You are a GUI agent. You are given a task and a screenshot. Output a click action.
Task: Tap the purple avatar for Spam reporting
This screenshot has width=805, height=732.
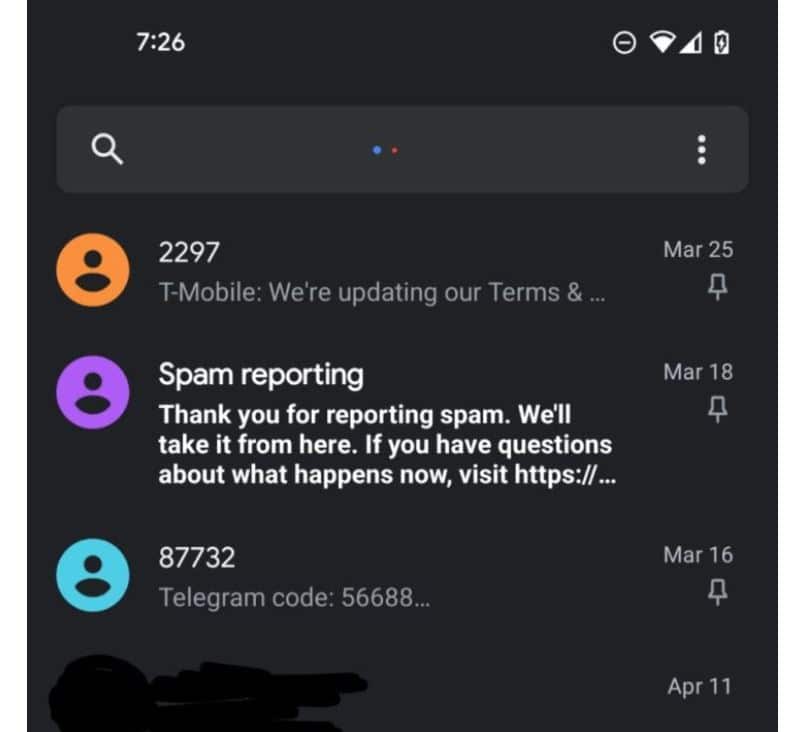[93, 392]
